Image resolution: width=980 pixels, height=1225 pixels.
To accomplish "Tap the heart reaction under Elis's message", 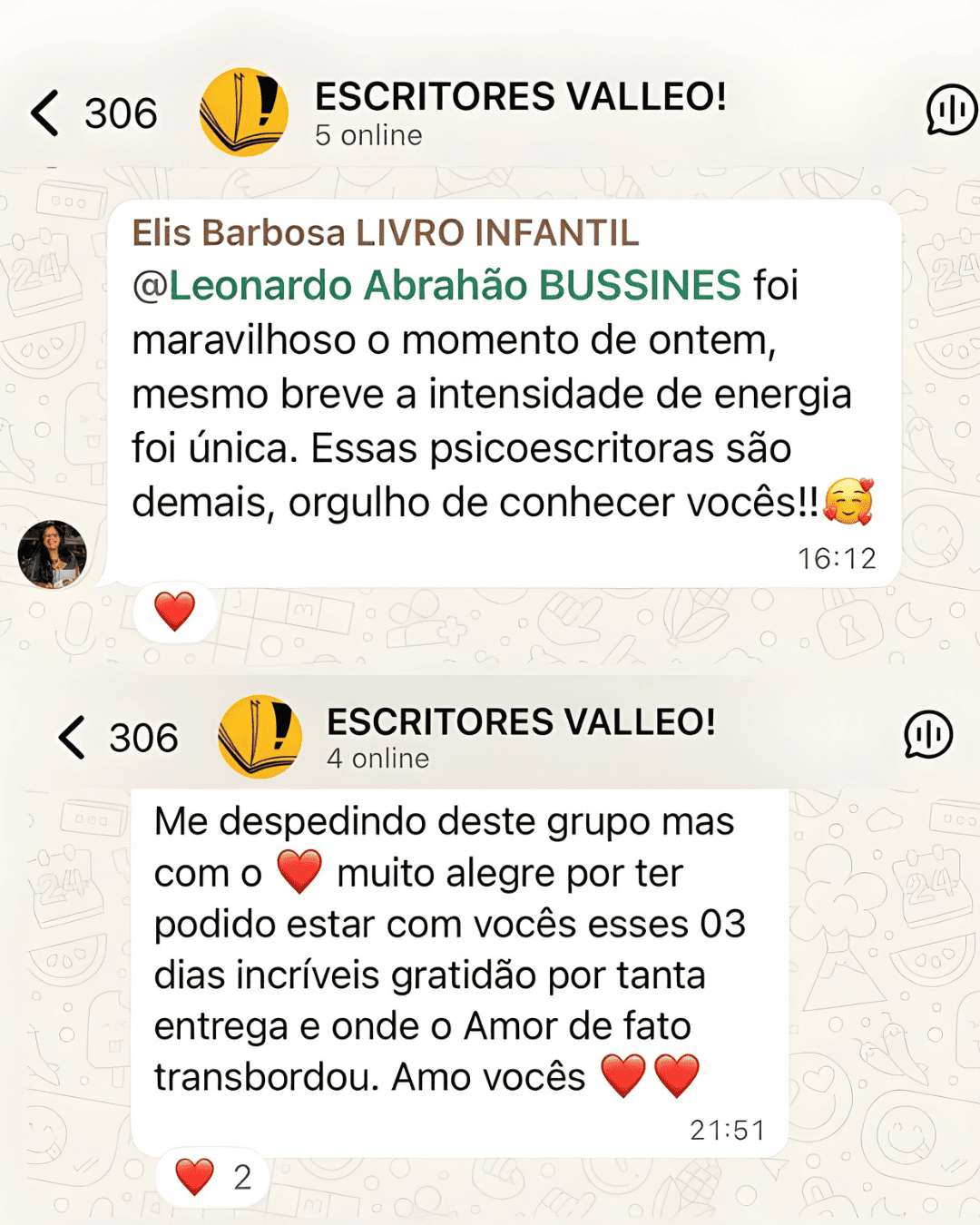I will 173,612.
